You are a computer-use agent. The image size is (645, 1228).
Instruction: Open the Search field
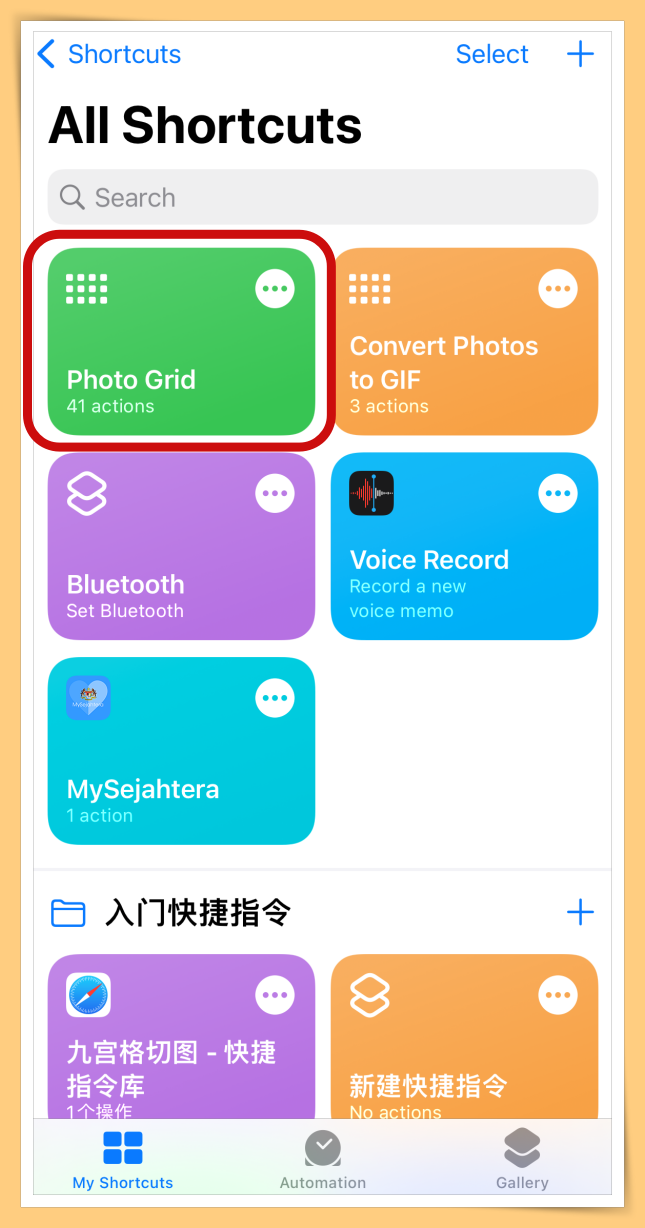(x=322, y=197)
